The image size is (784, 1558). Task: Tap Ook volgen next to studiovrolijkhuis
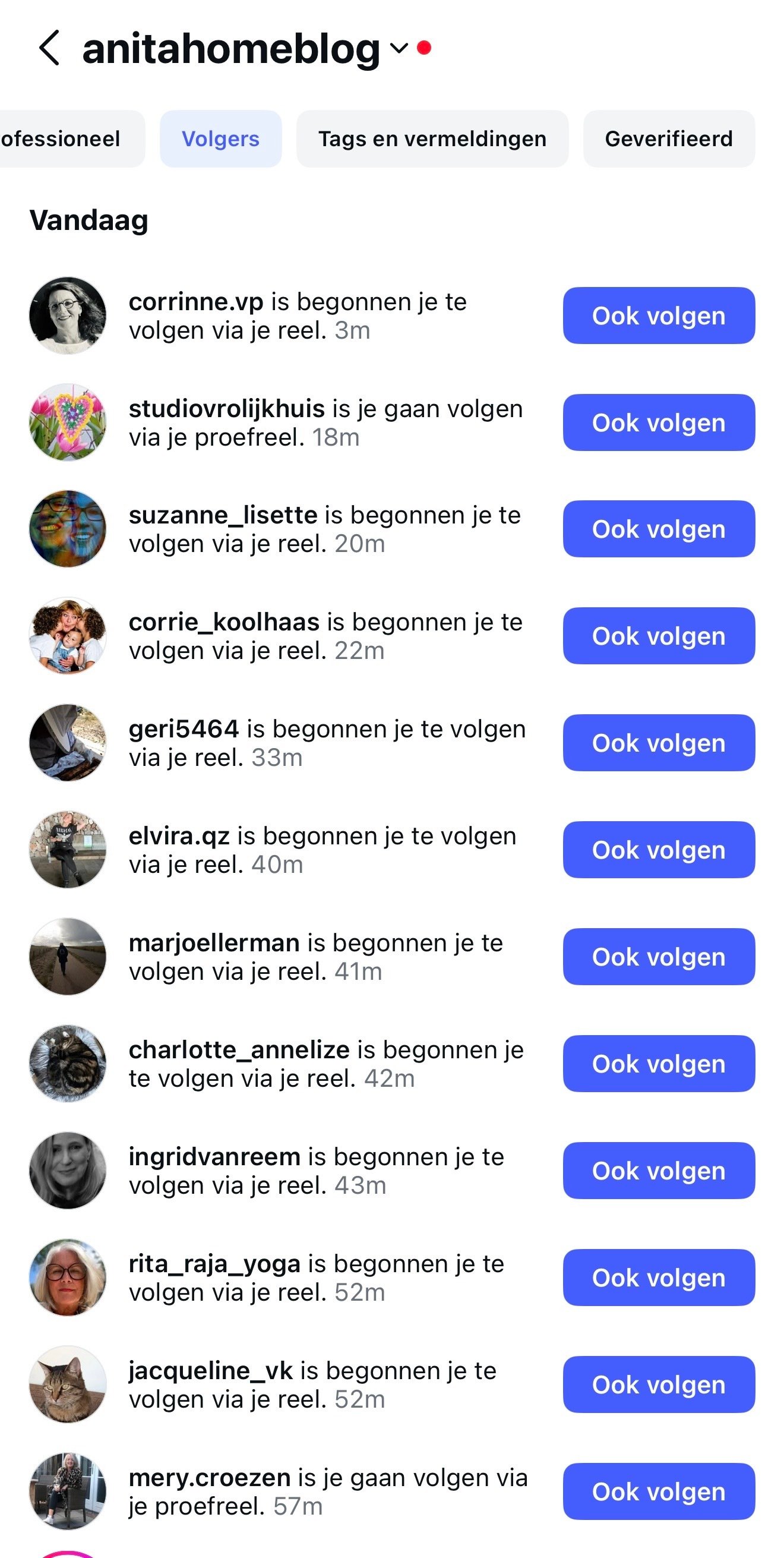658,422
